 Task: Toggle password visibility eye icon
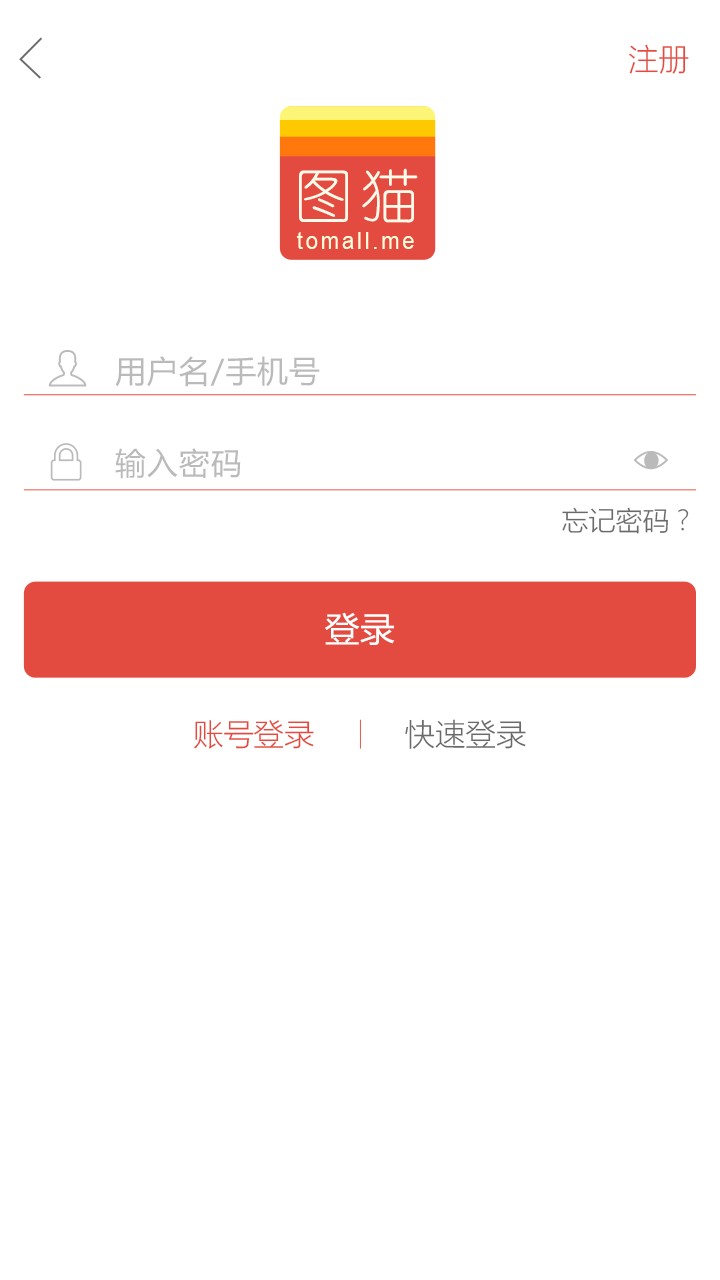651,460
